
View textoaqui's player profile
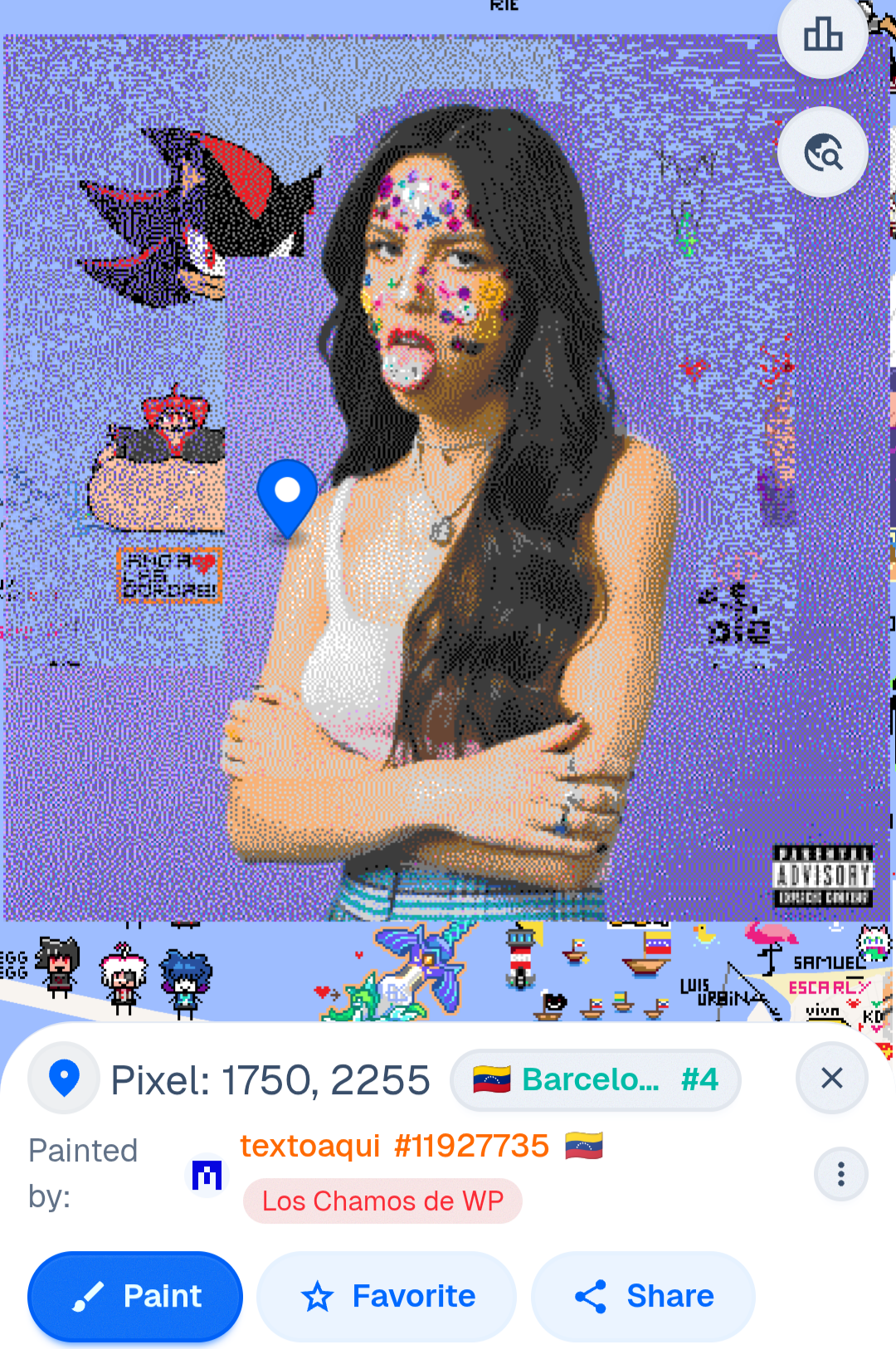point(394,1146)
